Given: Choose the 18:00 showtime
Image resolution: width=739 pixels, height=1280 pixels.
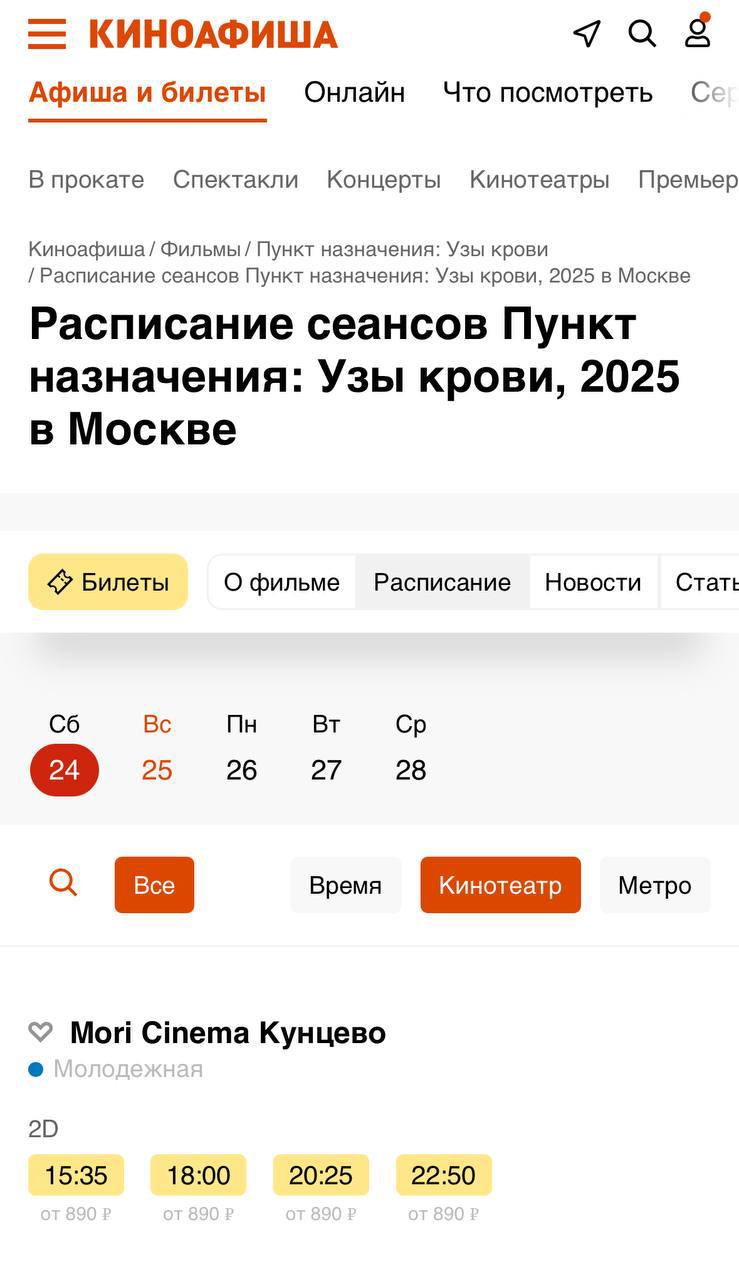Looking at the screenshot, I should click(x=199, y=1175).
